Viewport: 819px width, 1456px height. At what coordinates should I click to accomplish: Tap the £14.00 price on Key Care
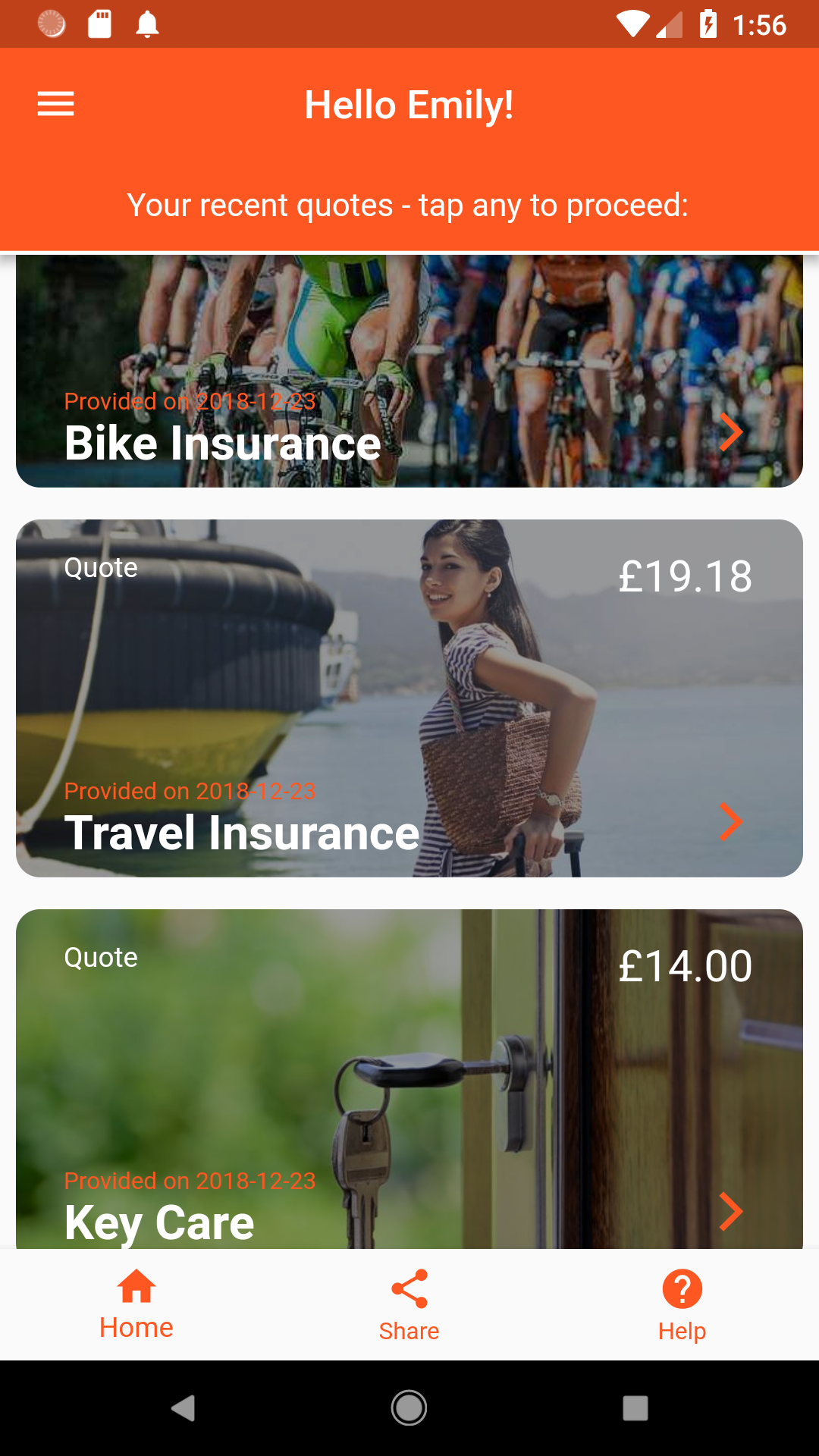coord(685,965)
